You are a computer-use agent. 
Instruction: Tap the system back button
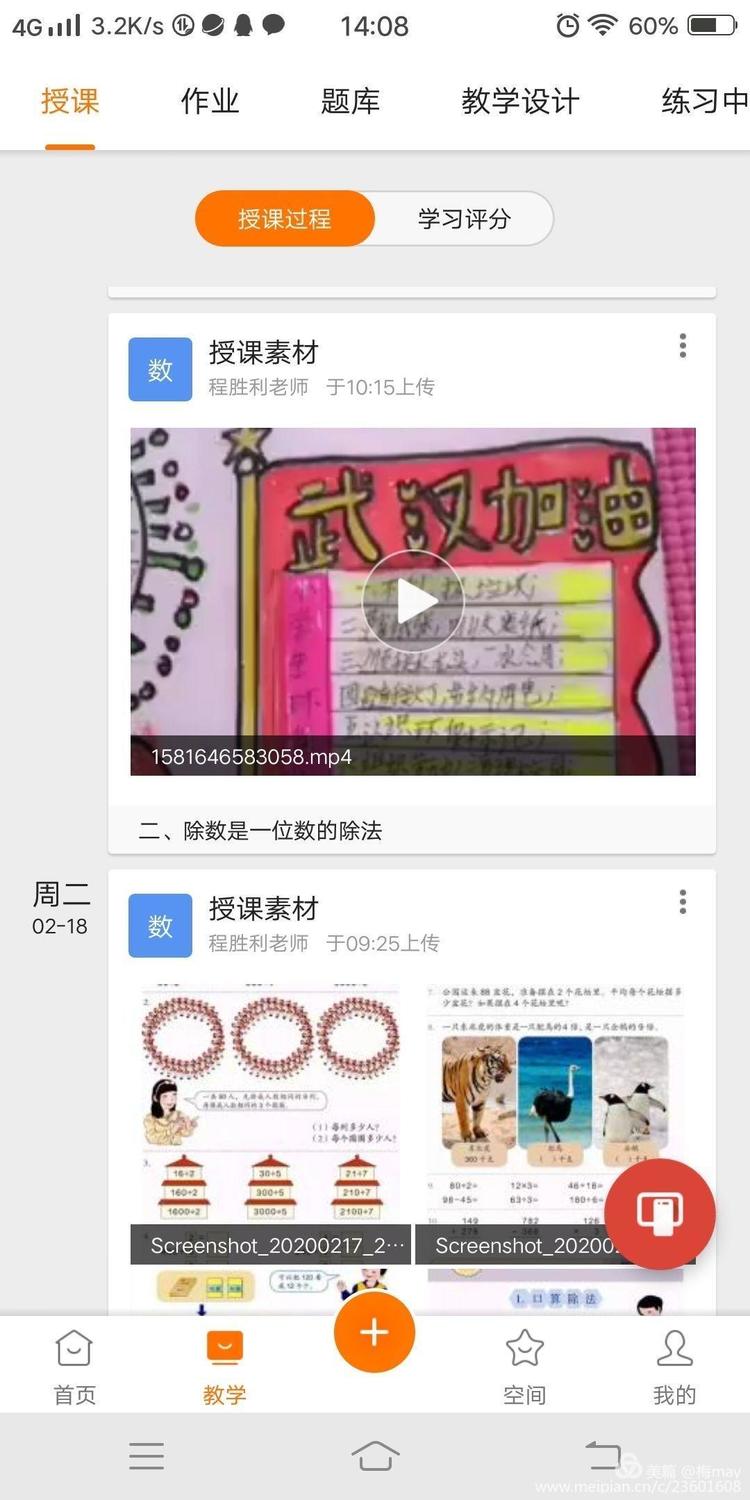pos(602,1456)
